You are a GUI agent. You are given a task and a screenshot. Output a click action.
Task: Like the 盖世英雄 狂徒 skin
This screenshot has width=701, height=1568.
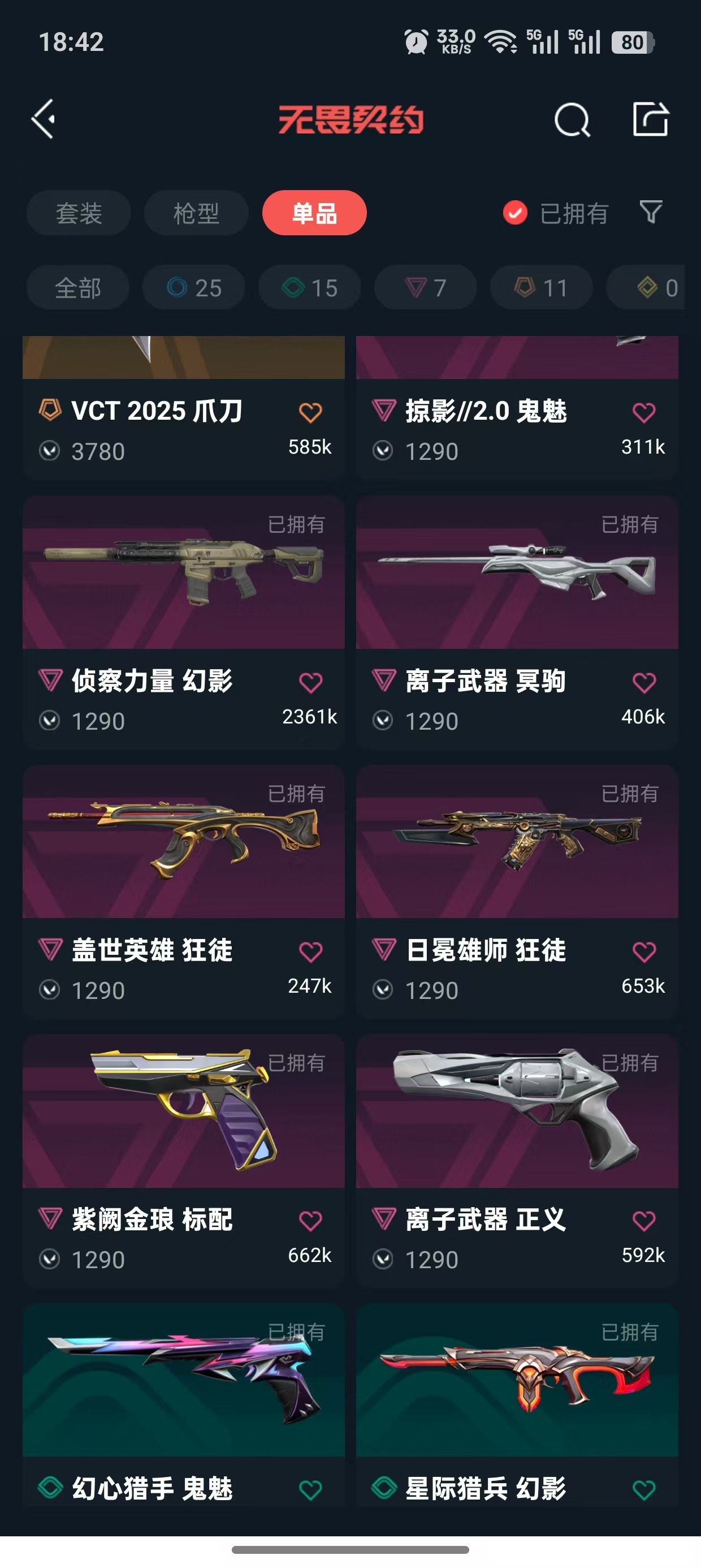pyautogui.click(x=310, y=951)
